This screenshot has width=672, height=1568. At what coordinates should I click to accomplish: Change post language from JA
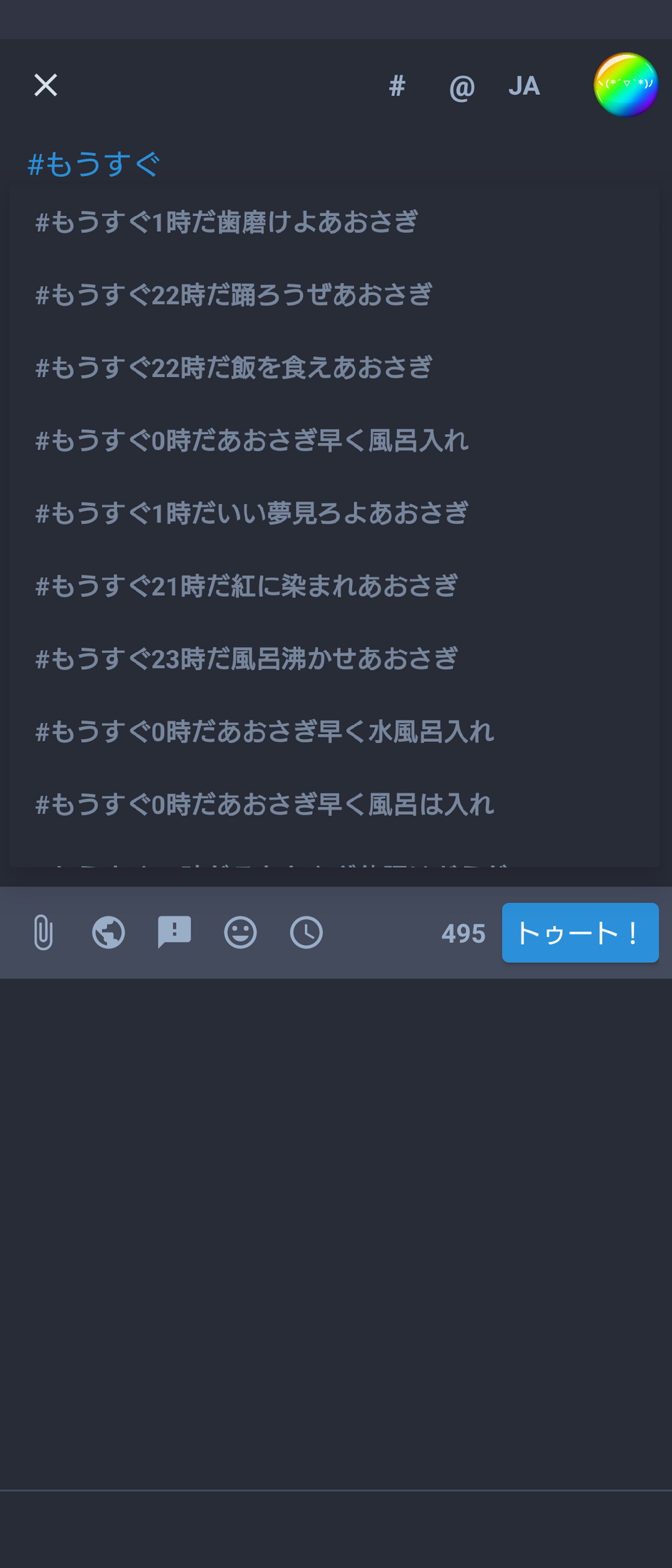pos(524,86)
